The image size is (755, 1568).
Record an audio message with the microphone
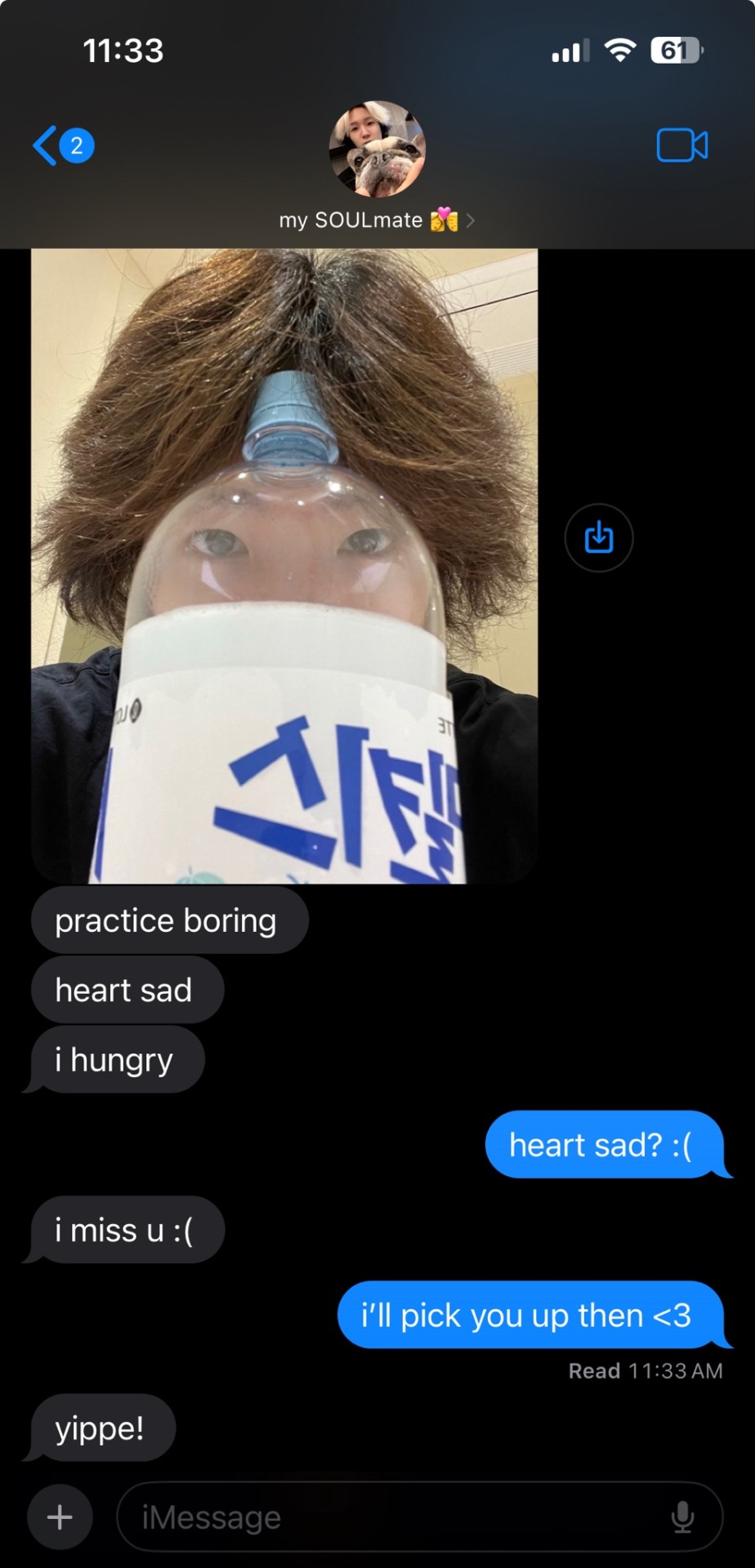[682, 1517]
